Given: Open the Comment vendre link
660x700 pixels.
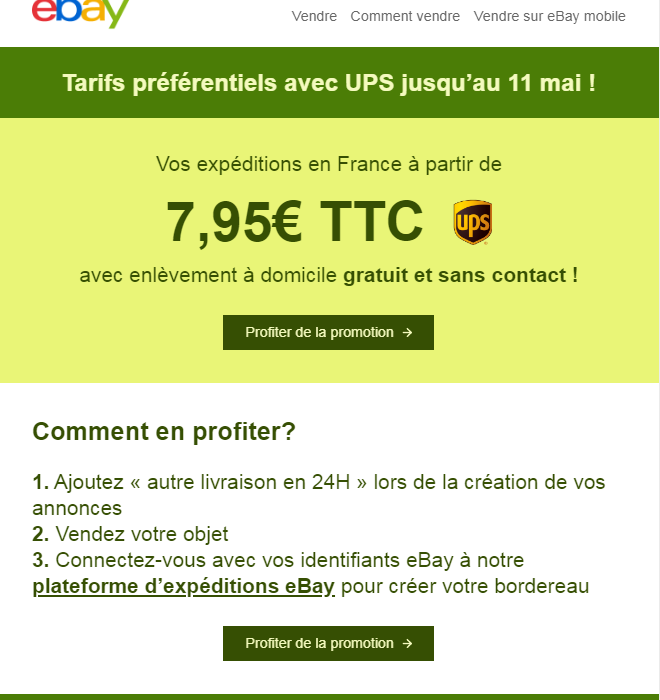Looking at the screenshot, I should click(405, 16).
